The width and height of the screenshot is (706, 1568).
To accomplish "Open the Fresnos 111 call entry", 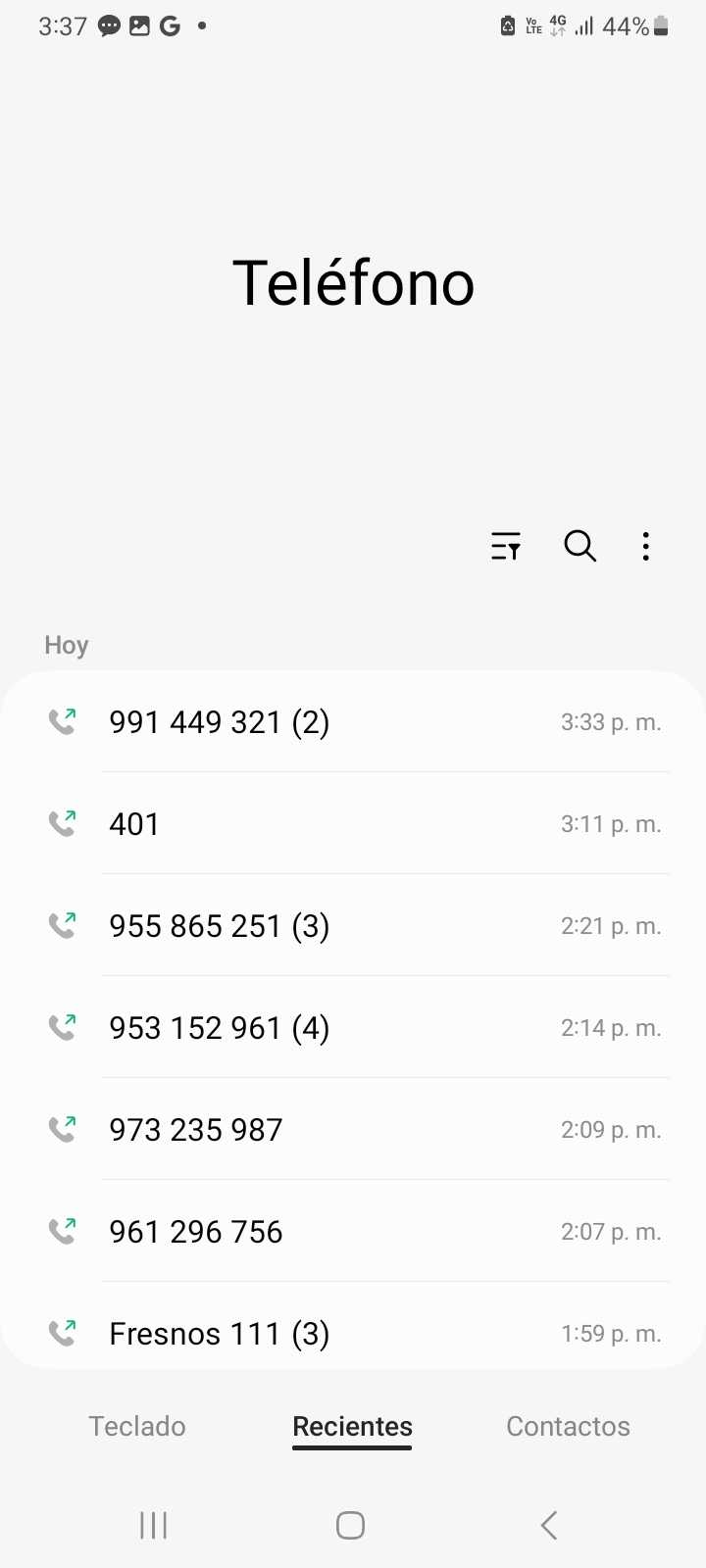I will click(353, 1334).
